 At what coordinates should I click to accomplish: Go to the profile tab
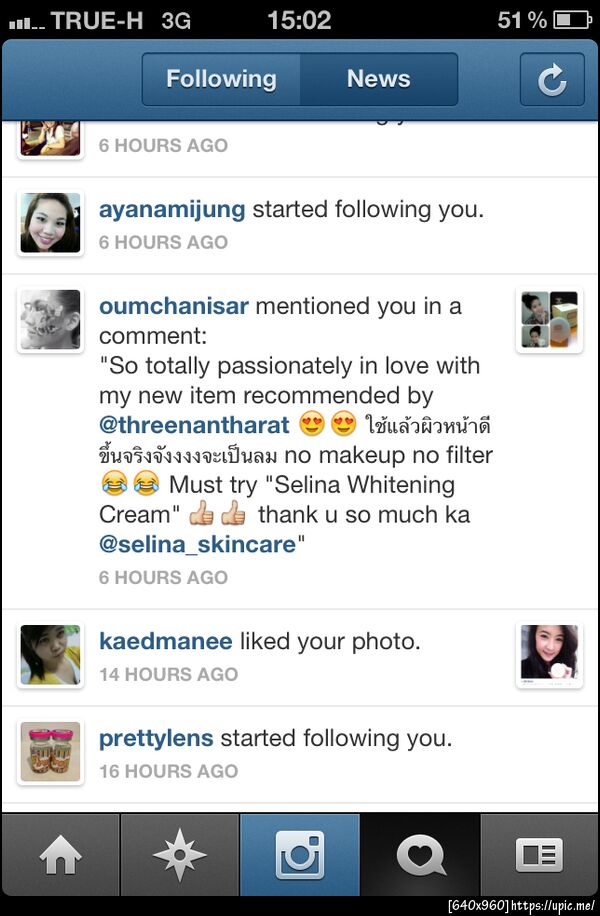[x=539, y=856]
